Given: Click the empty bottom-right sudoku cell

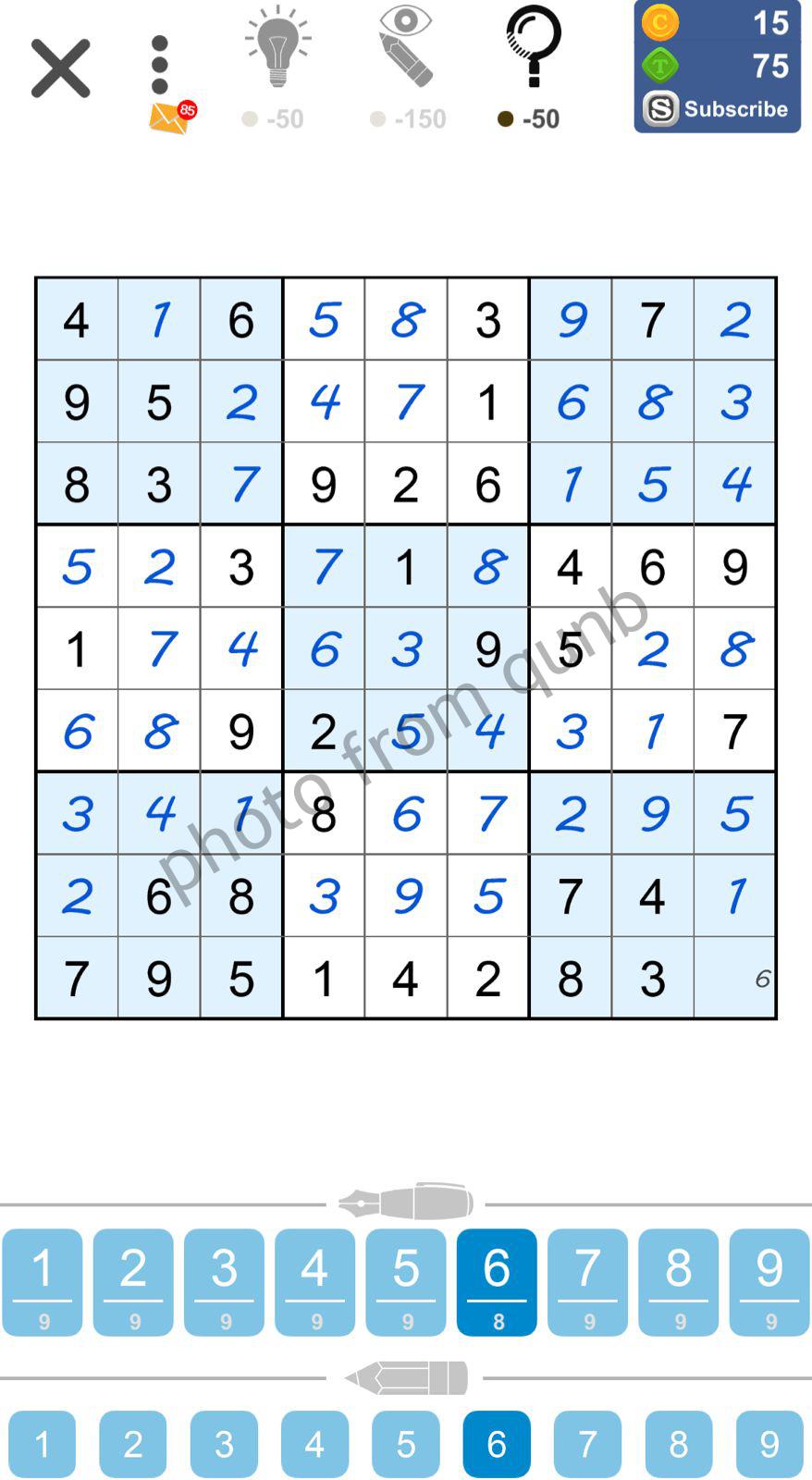Looking at the screenshot, I should tap(734, 976).
